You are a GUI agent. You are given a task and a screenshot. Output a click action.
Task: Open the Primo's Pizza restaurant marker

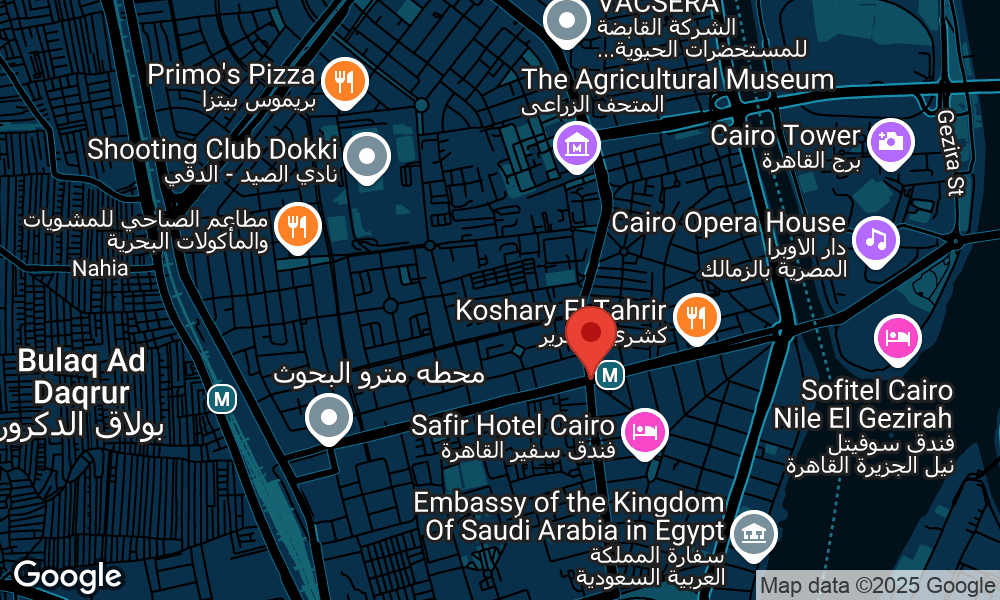[x=344, y=79]
